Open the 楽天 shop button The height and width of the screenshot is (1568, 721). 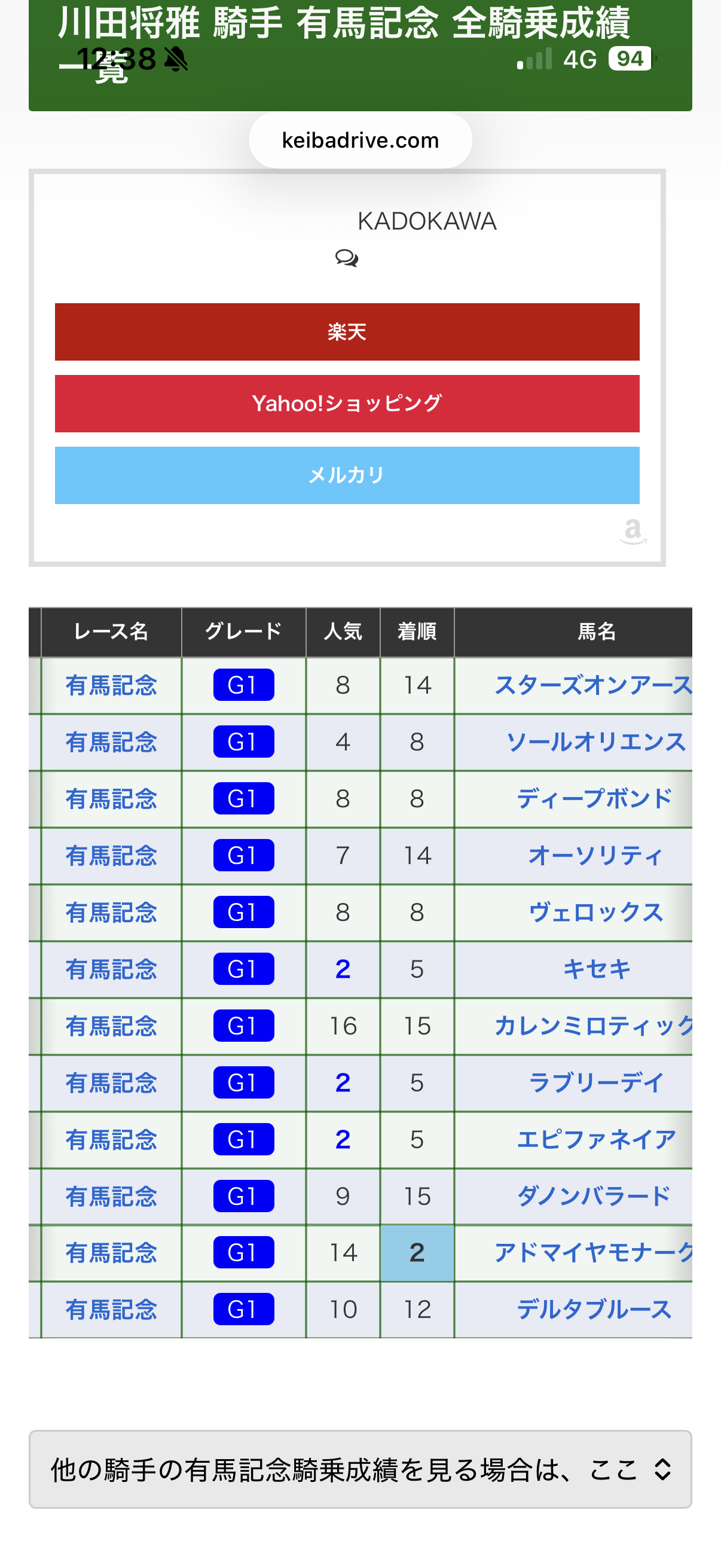pos(347,332)
